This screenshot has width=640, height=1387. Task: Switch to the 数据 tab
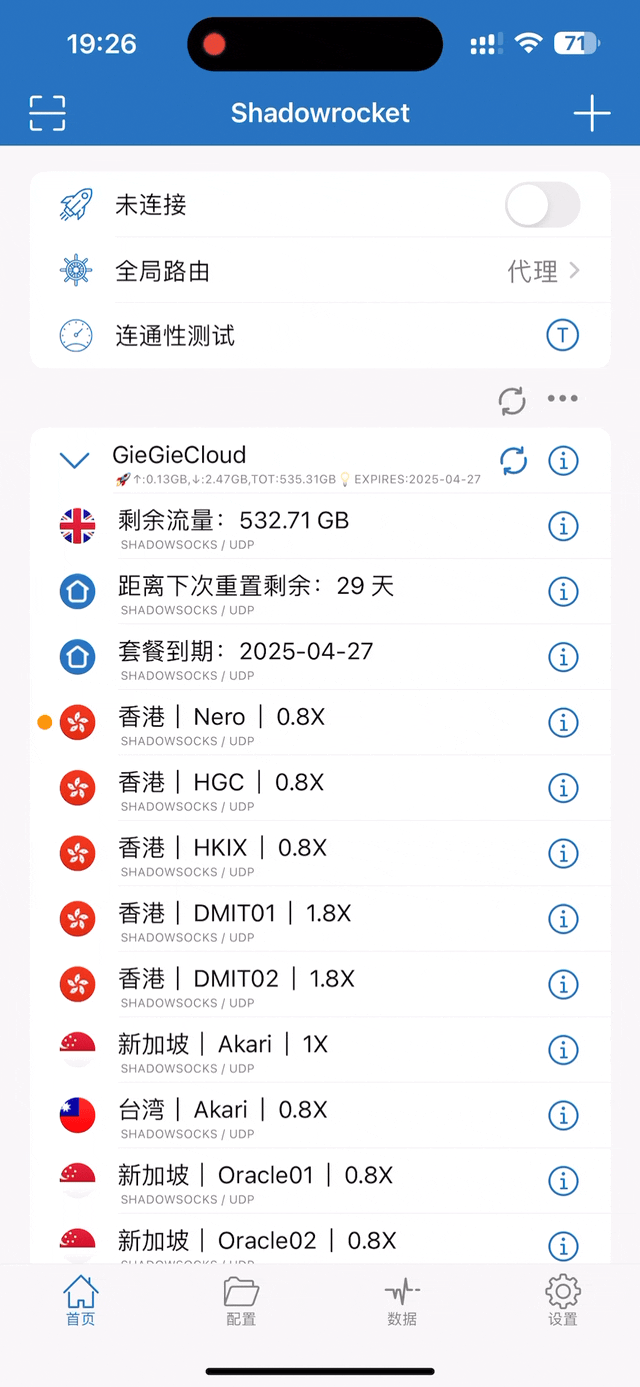point(402,1301)
